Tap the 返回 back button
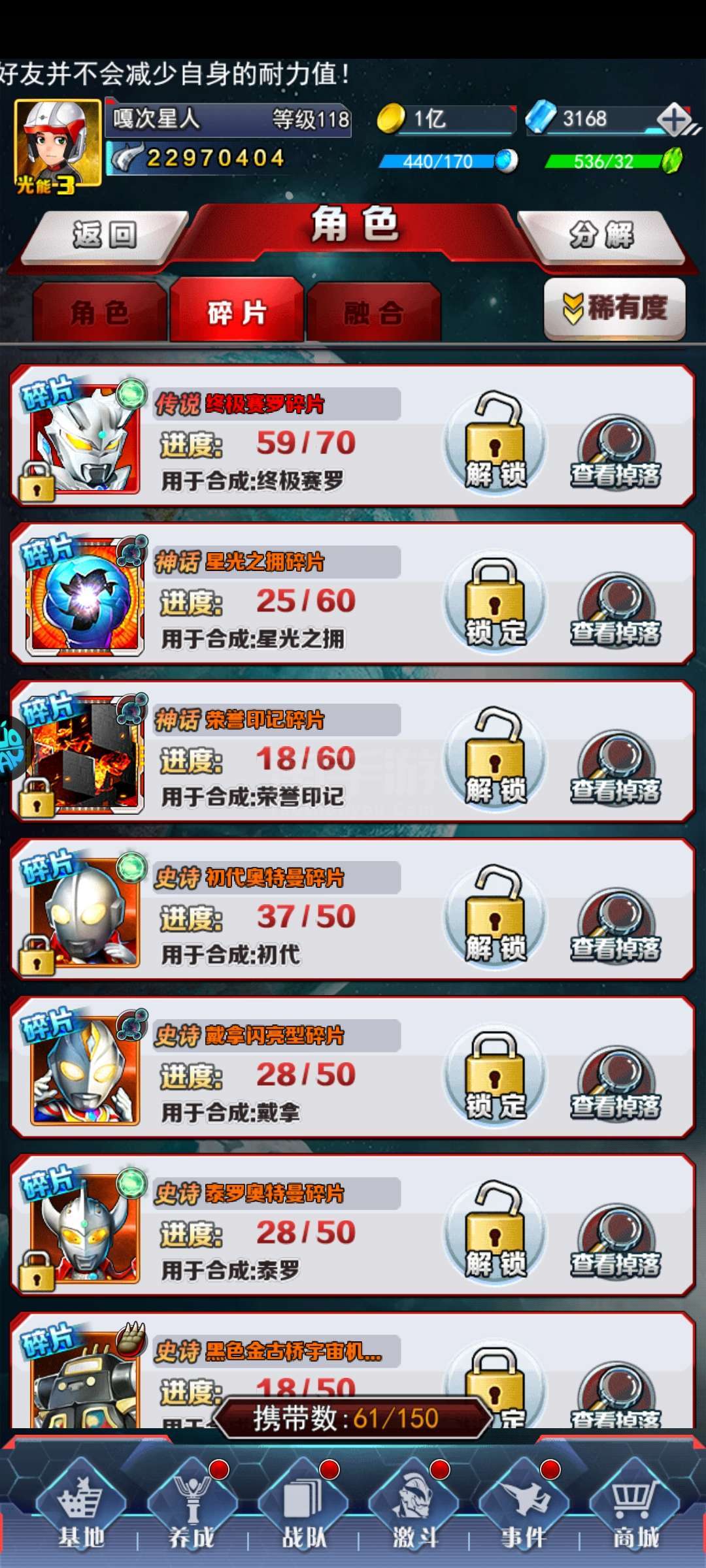This screenshot has height=1568, width=706. (x=105, y=235)
